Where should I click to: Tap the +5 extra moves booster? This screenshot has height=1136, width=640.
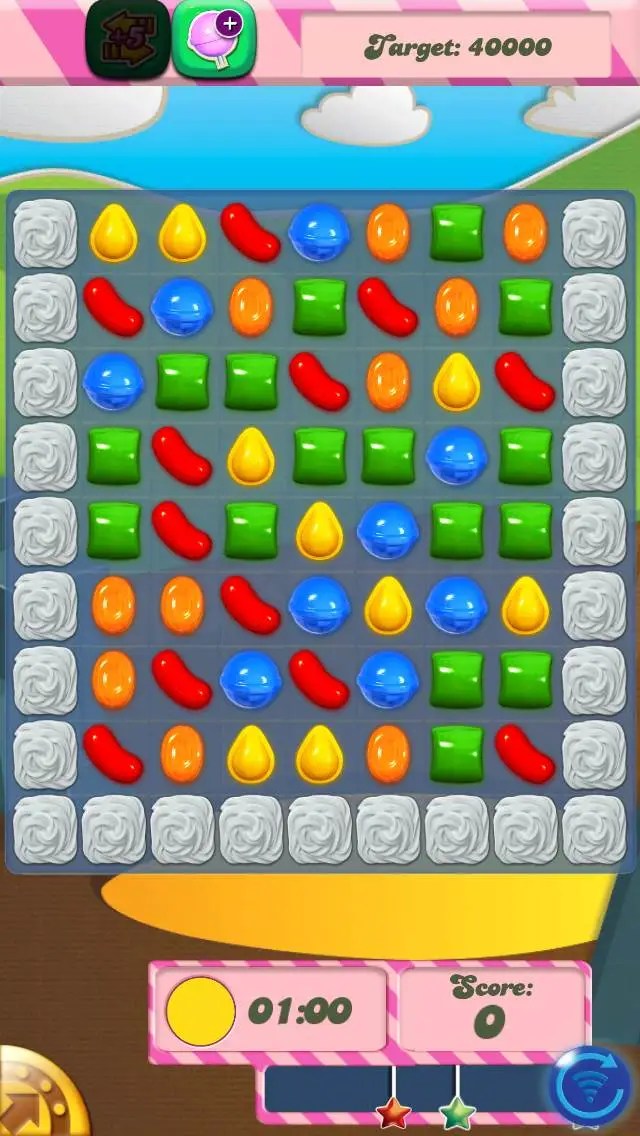pos(127,40)
